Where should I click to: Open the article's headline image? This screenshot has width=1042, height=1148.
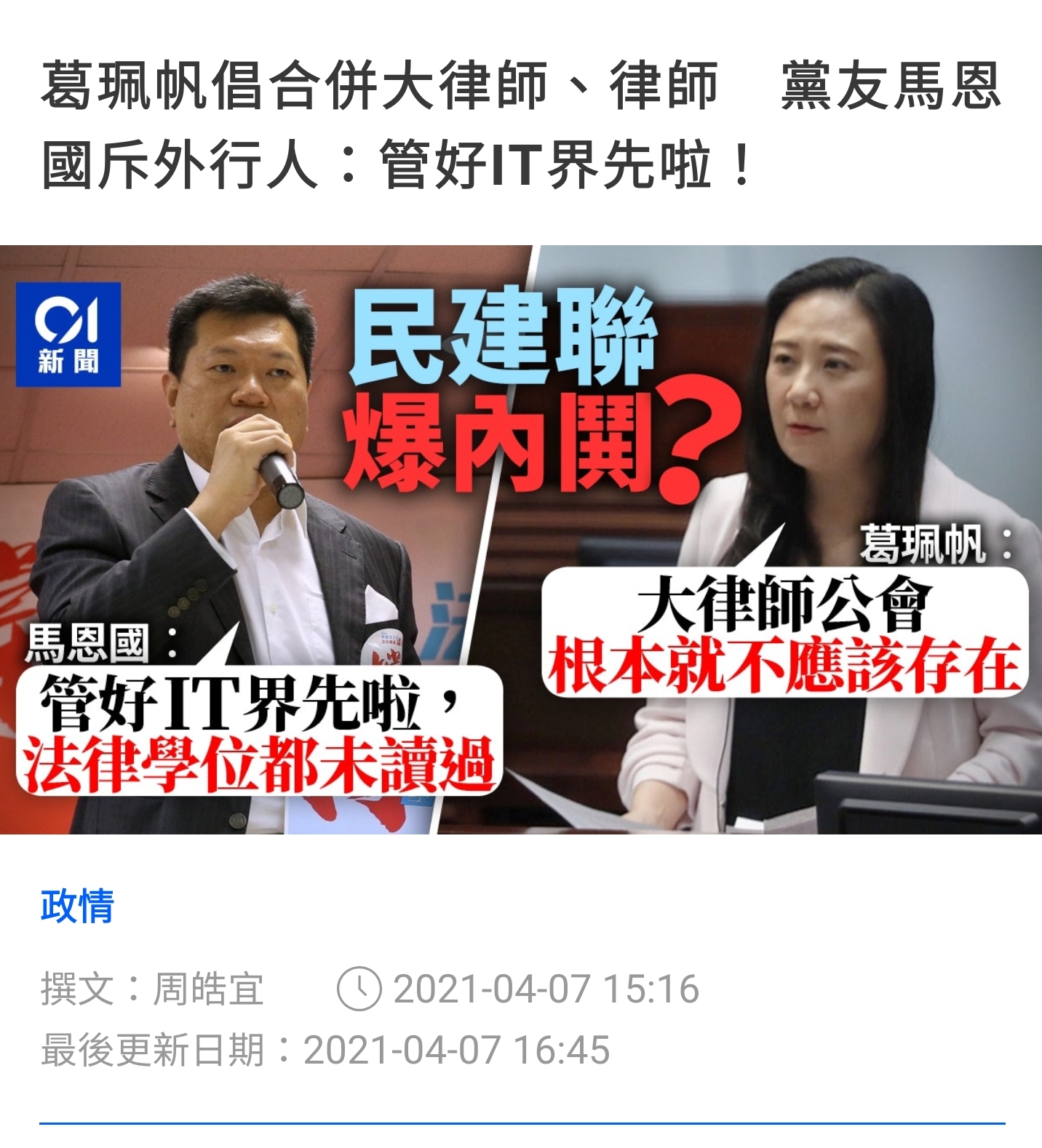[x=521, y=539]
